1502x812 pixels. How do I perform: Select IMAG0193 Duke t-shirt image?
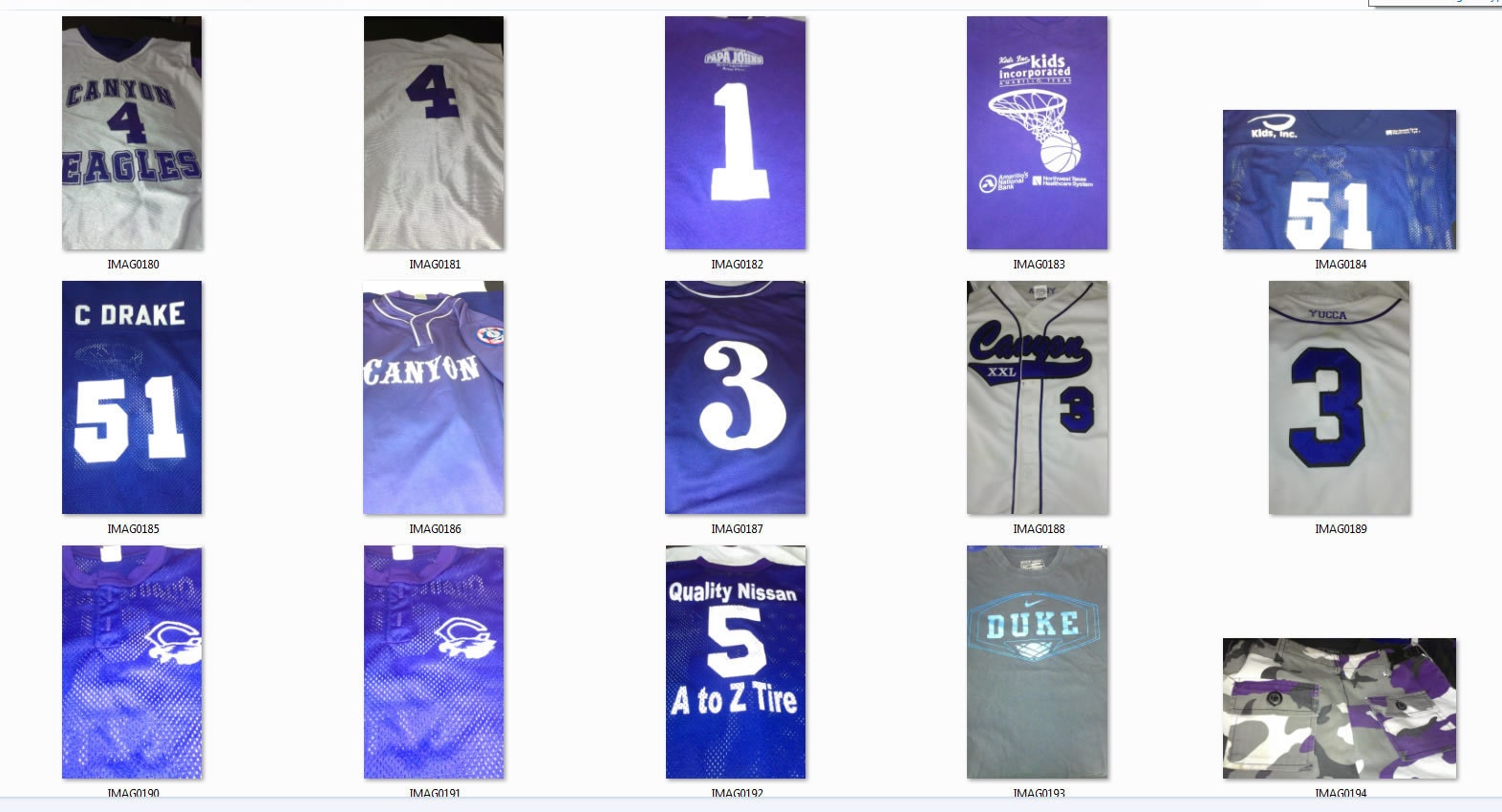tap(1037, 662)
